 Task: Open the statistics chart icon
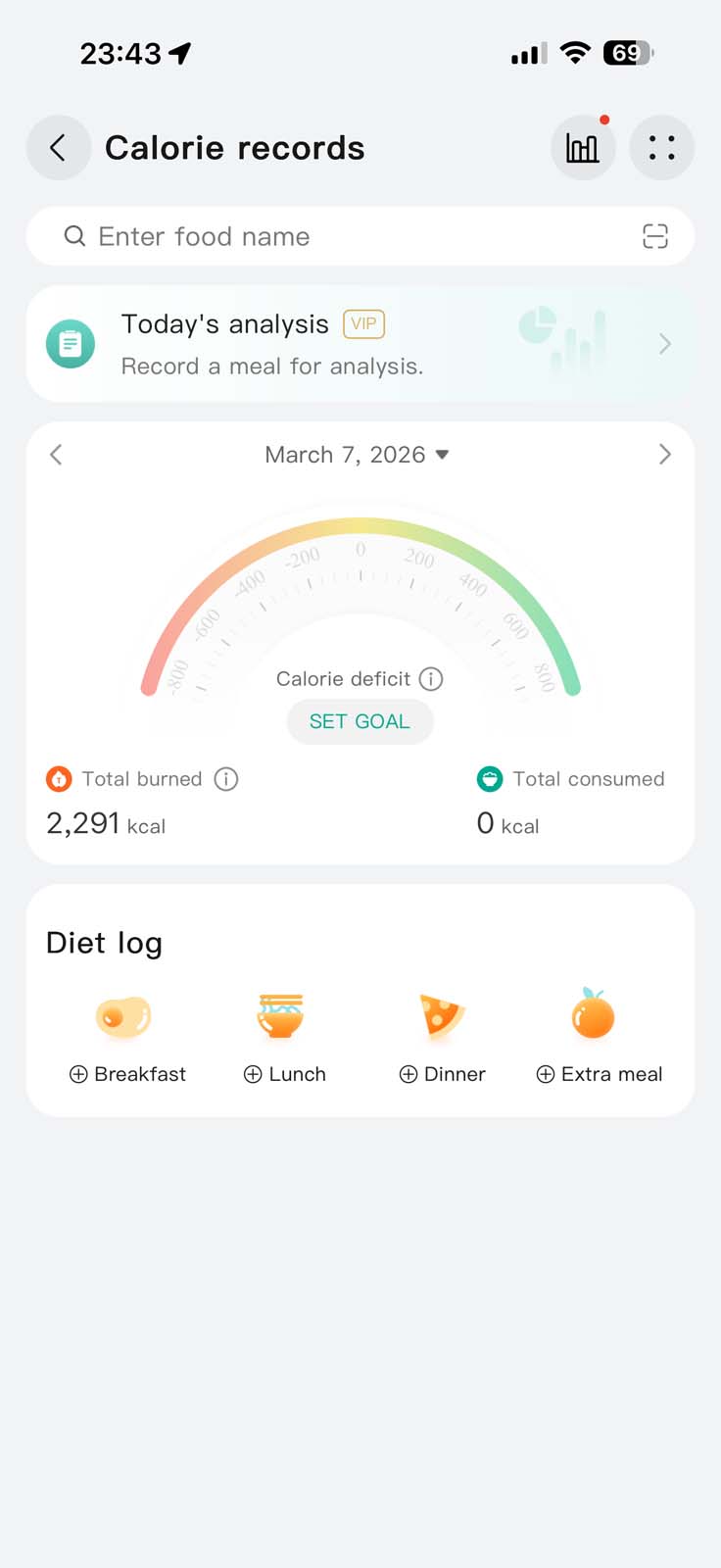(x=583, y=148)
